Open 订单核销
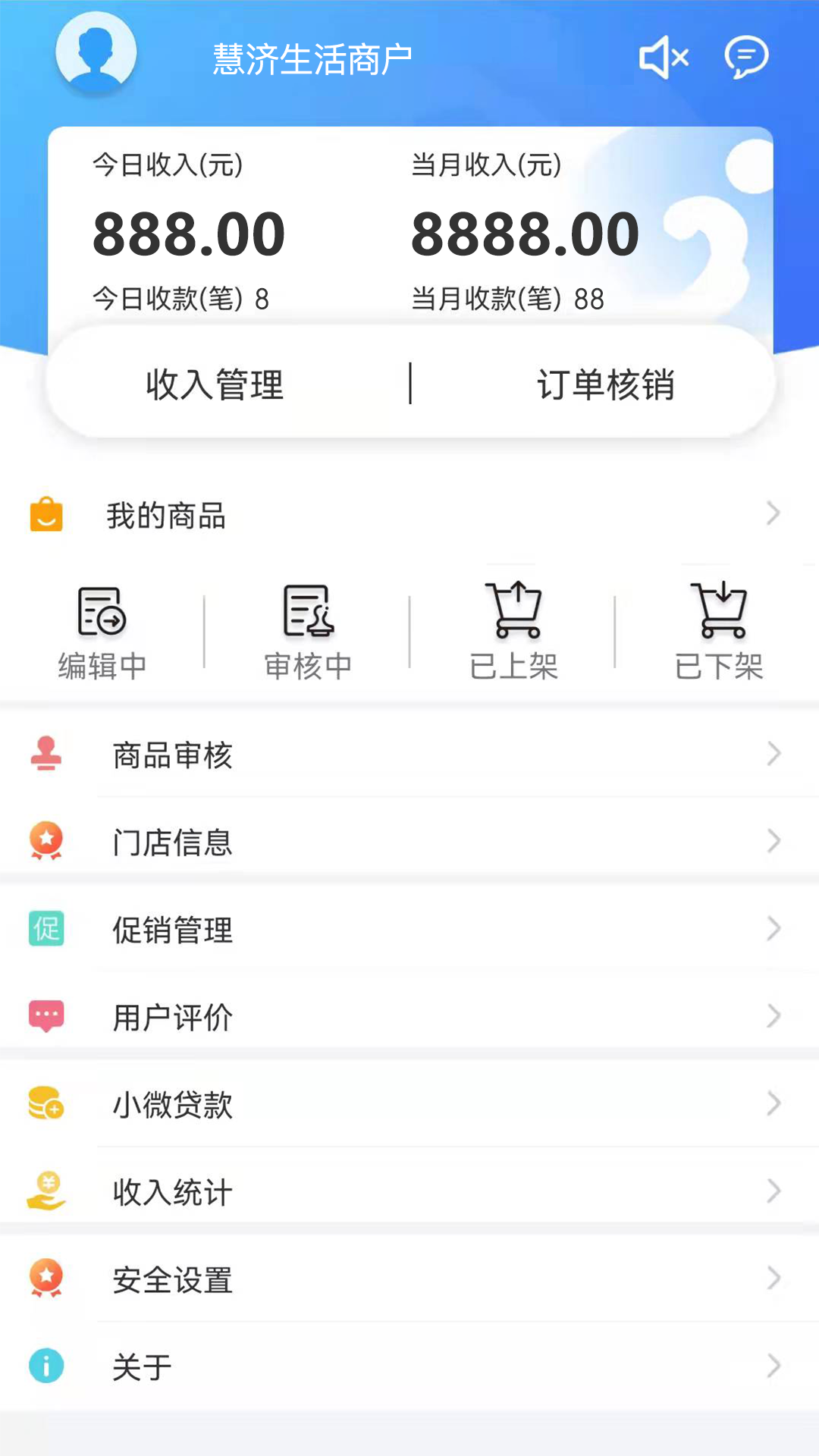819x1456 pixels. (x=604, y=385)
